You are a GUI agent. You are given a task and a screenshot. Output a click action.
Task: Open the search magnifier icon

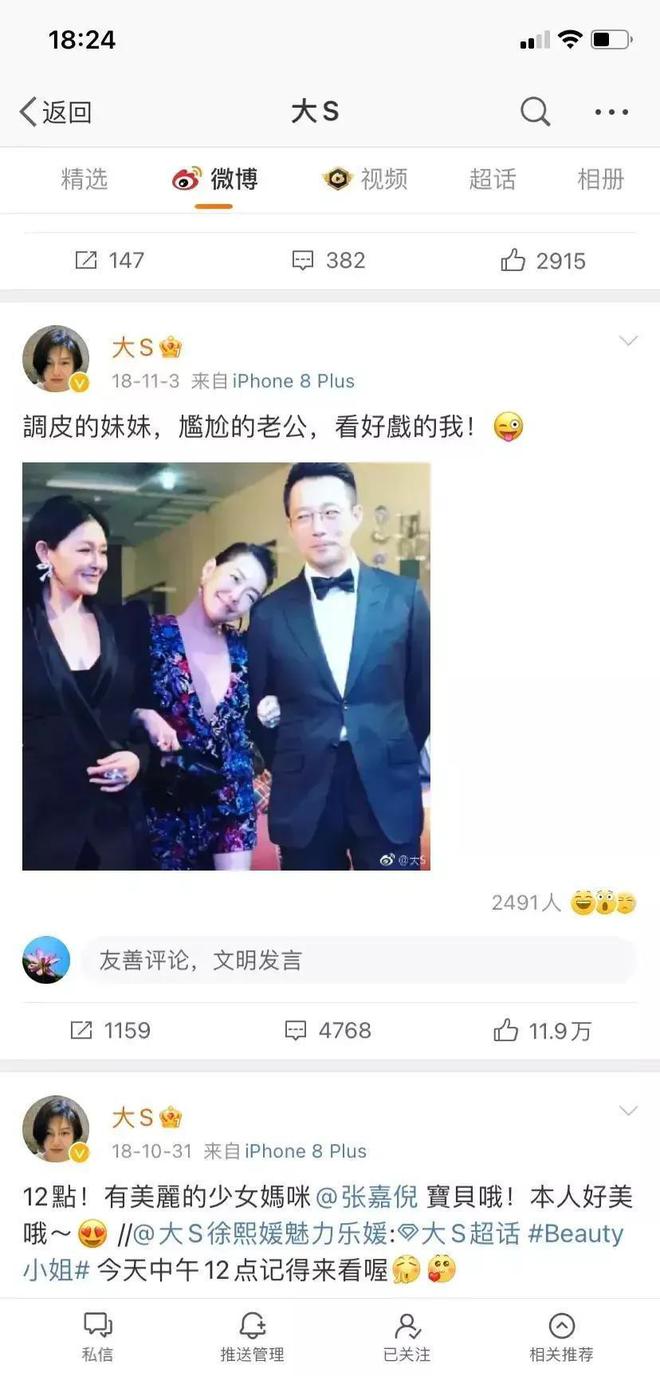click(x=535, y=112)
